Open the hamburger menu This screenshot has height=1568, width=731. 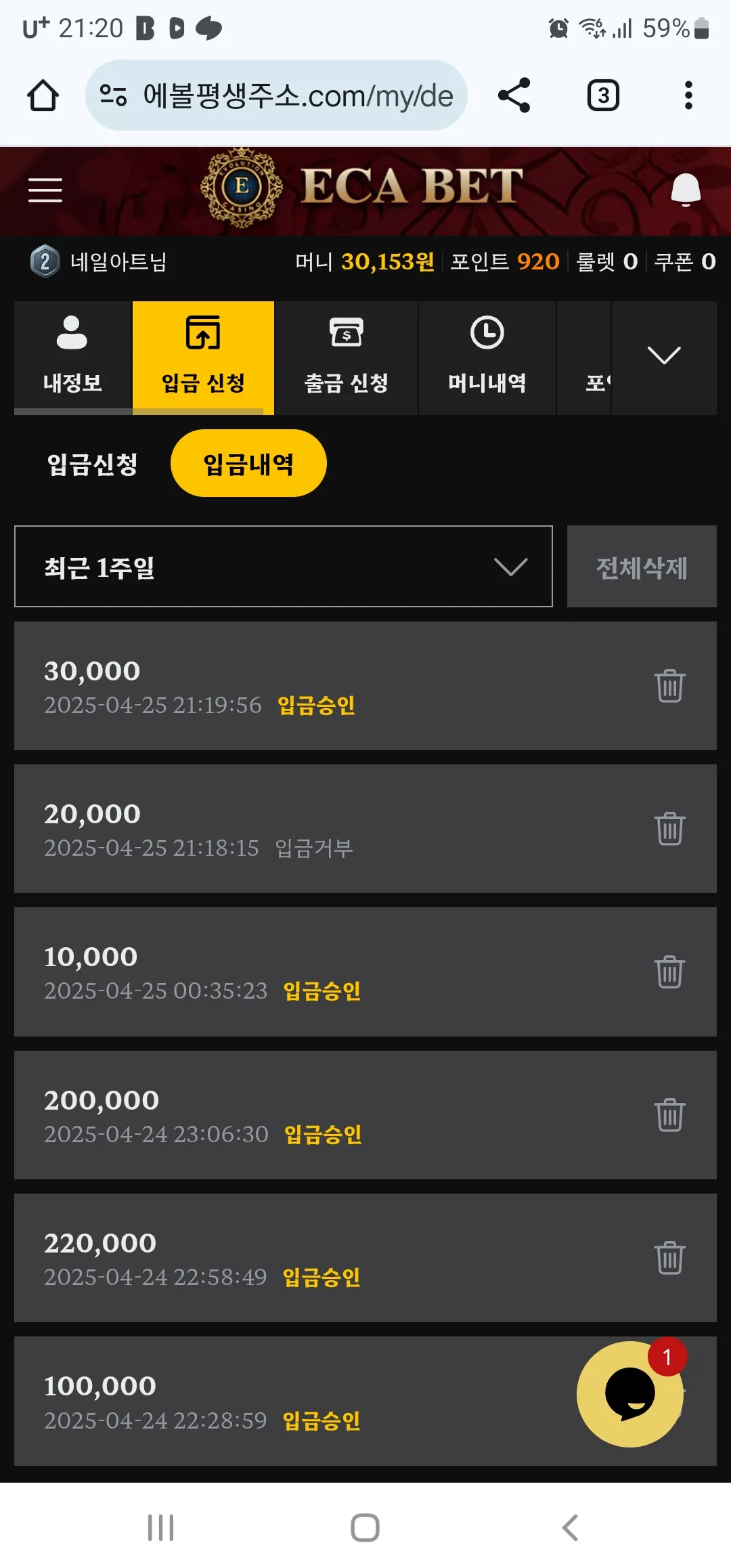(x=45, y=190)
